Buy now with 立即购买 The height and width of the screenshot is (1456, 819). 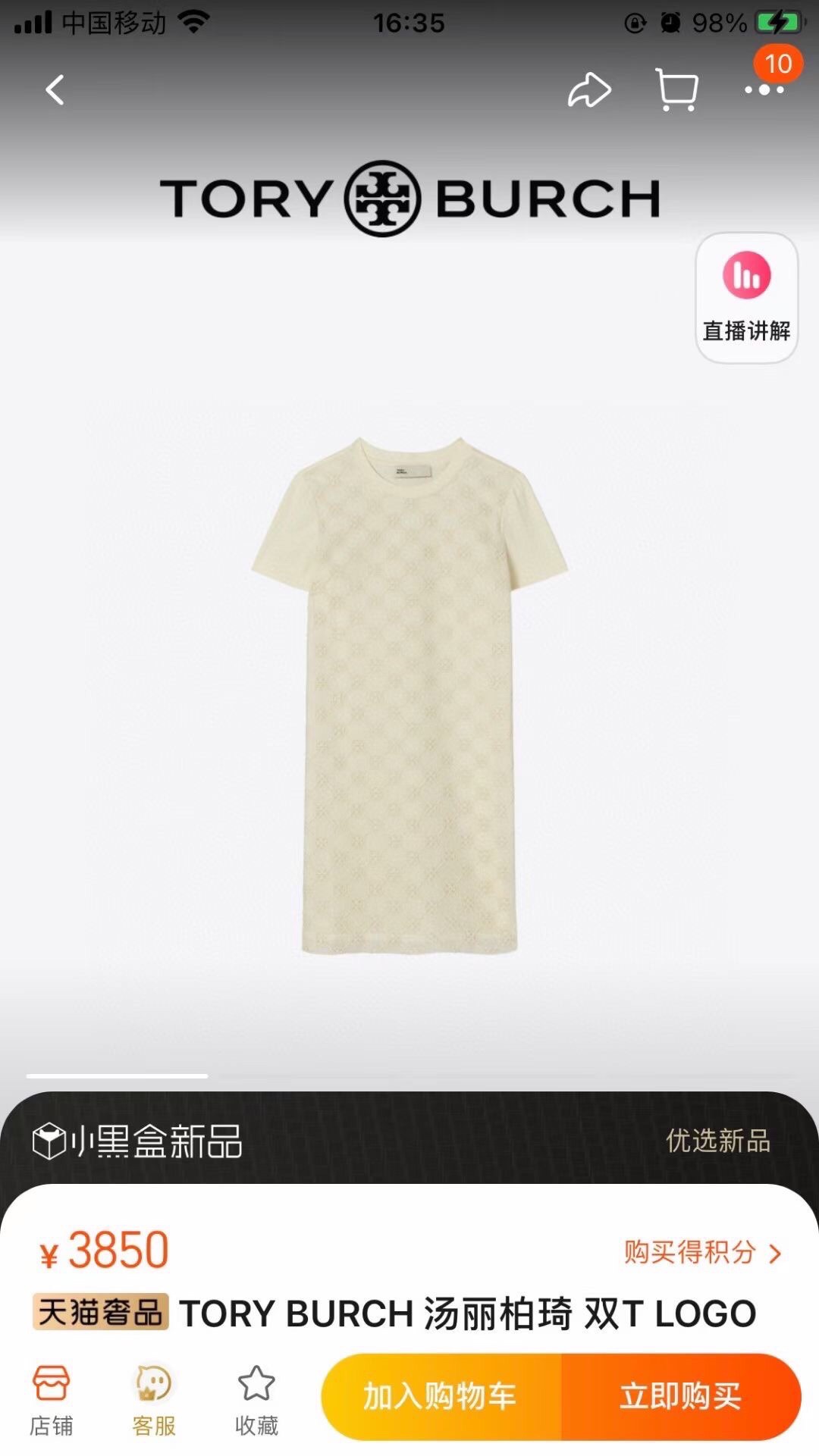[x=680, y=1396]
